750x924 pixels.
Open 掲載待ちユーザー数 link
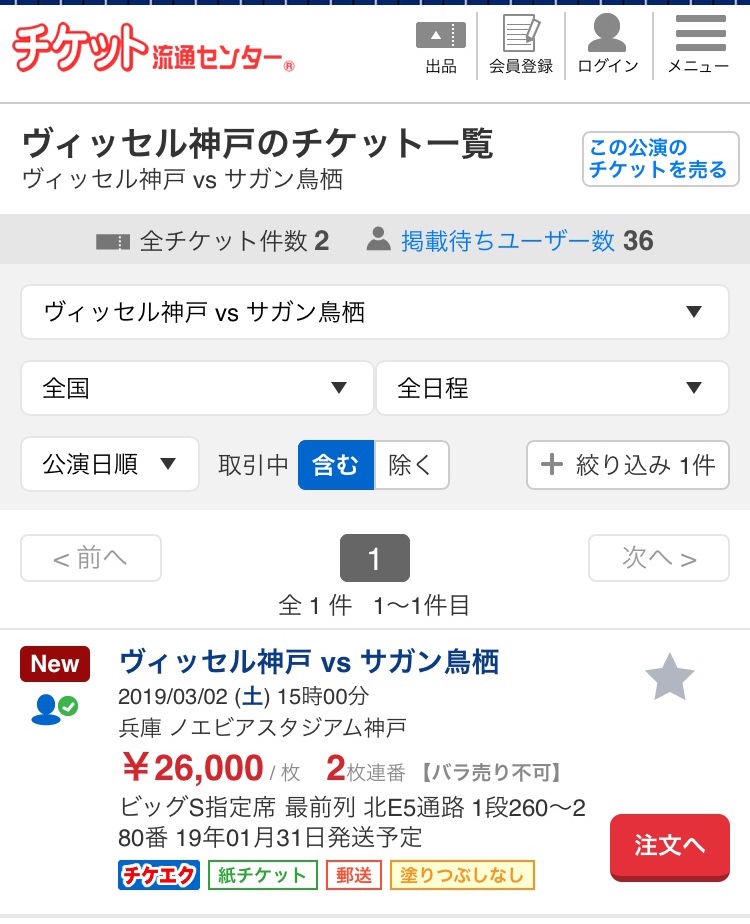508,241
